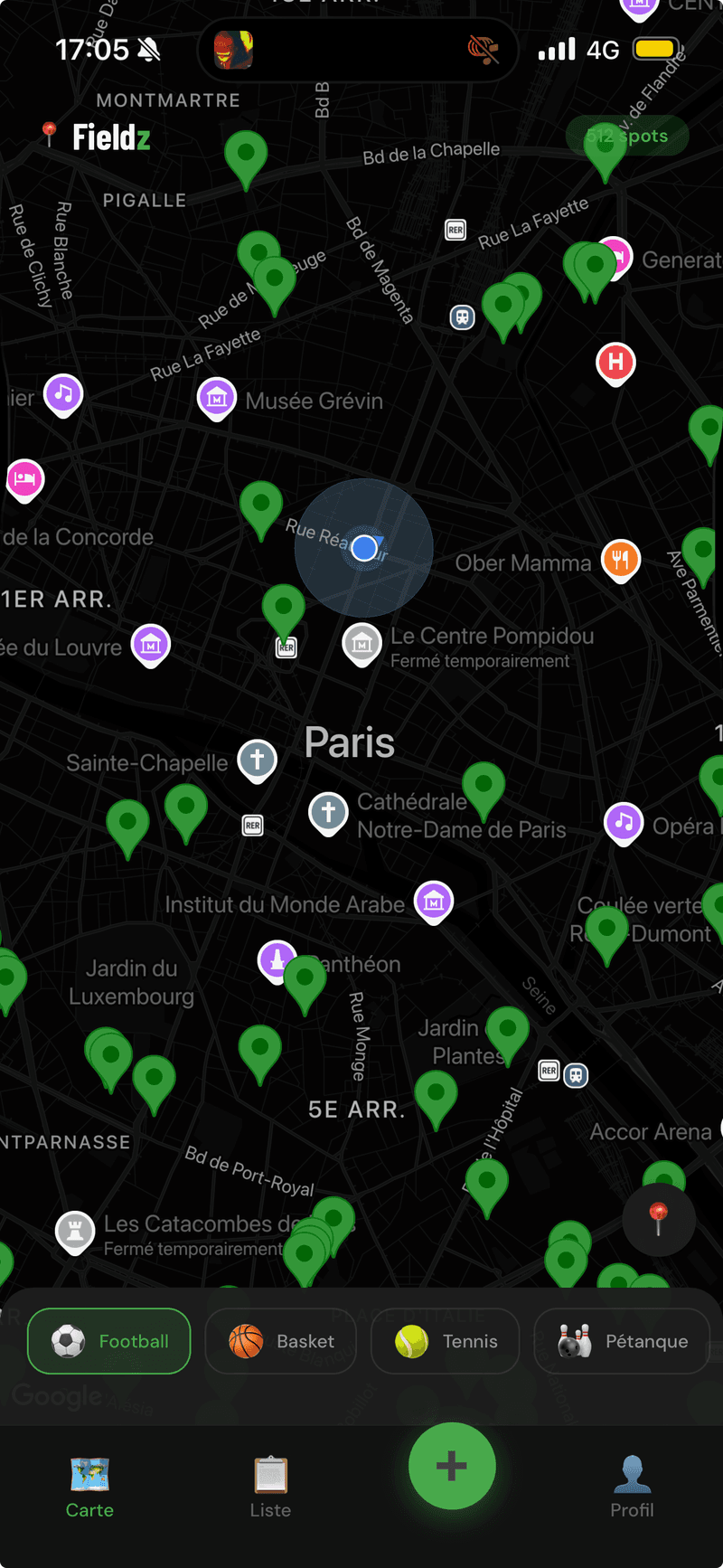Switch to the Carte tab
723x1568 pixels.
[x=89, y=1488]
